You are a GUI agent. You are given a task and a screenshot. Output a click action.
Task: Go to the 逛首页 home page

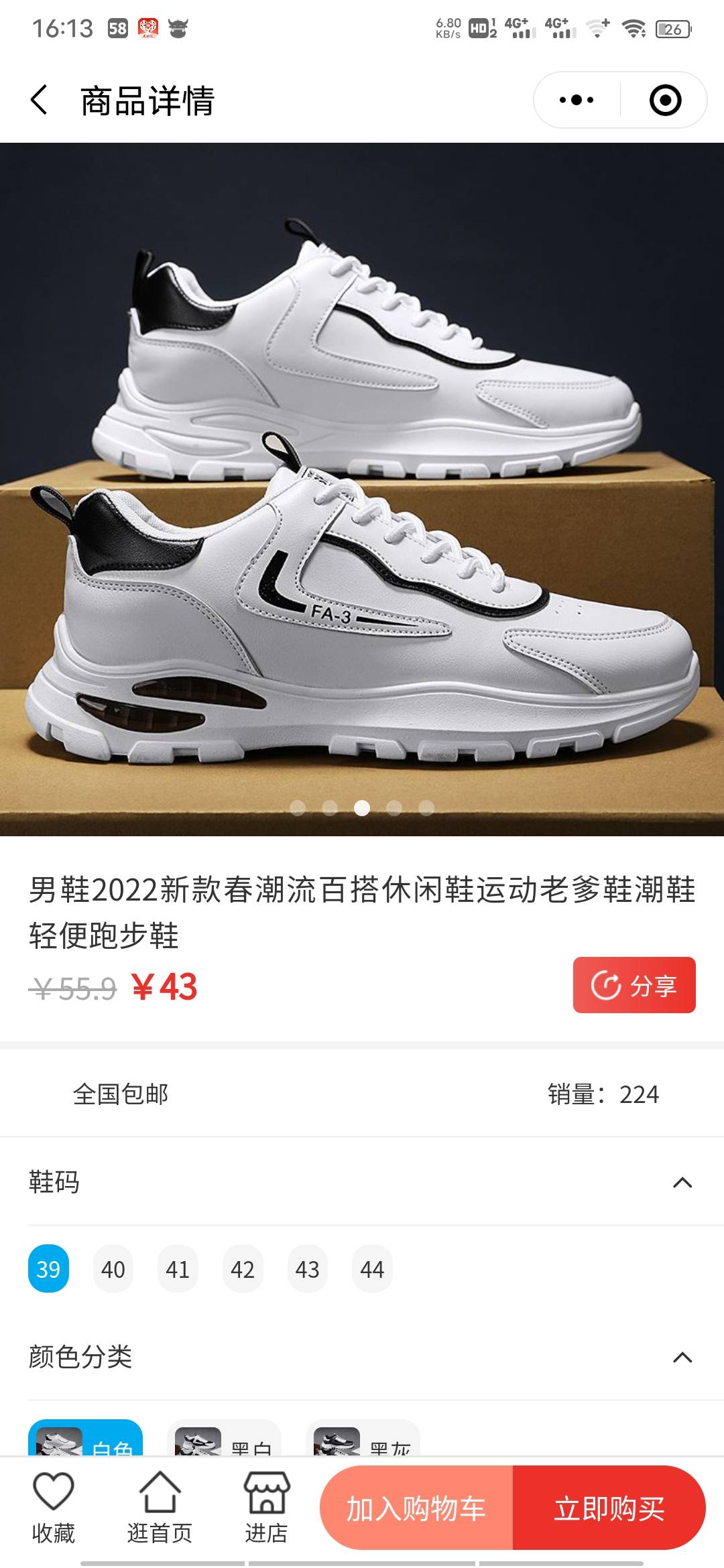(x=160, y=1508)
